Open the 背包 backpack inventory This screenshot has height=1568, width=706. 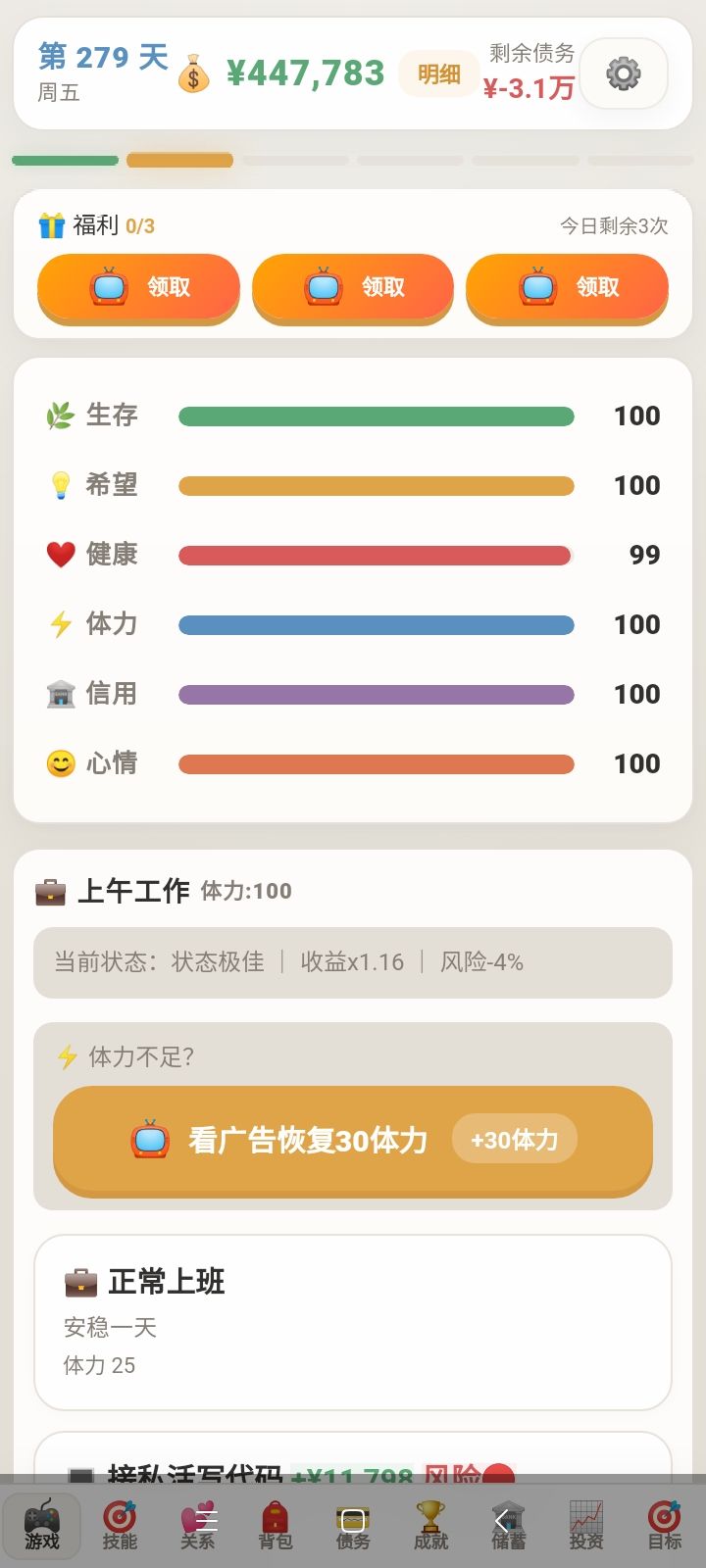tap(276, 1525)
